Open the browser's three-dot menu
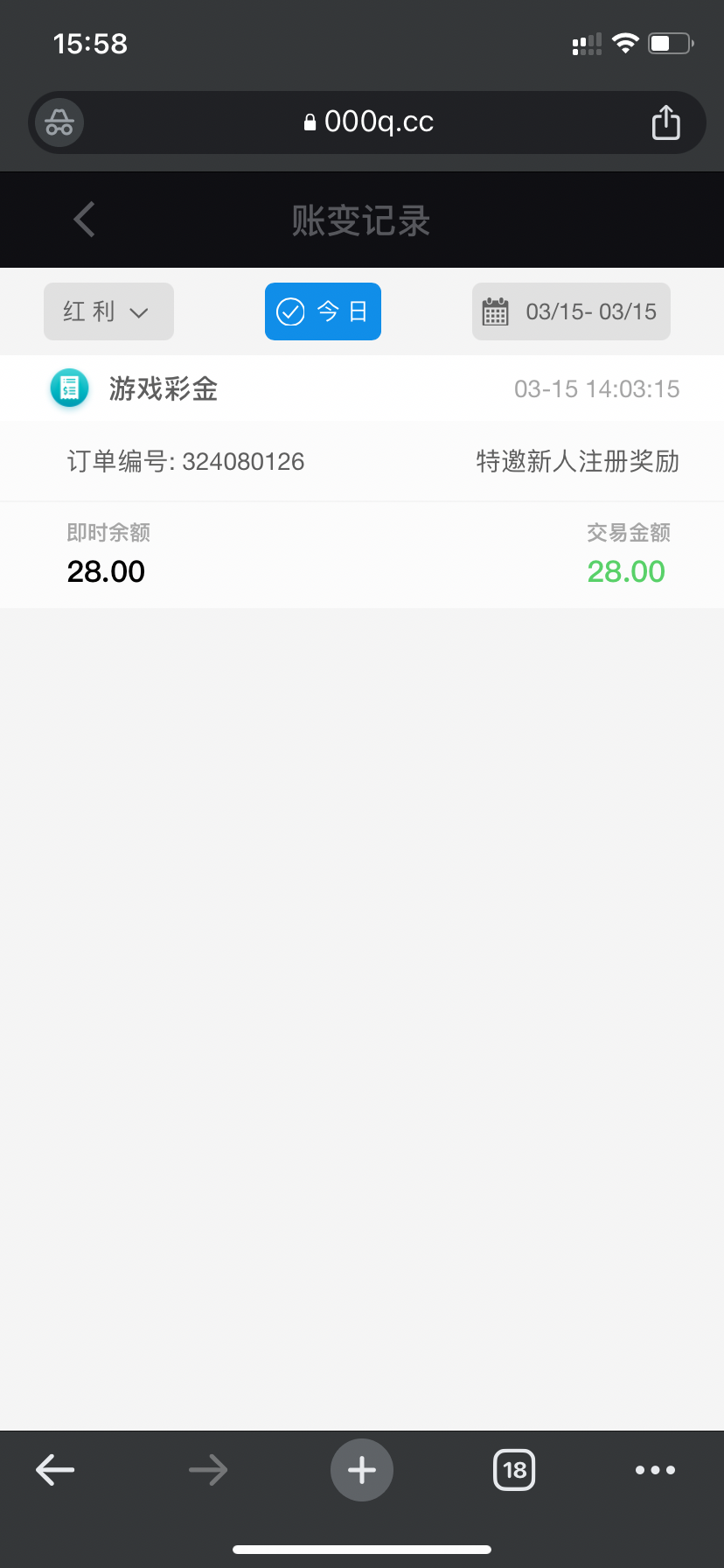The image size is (724, 1568). coord(655,1470)
